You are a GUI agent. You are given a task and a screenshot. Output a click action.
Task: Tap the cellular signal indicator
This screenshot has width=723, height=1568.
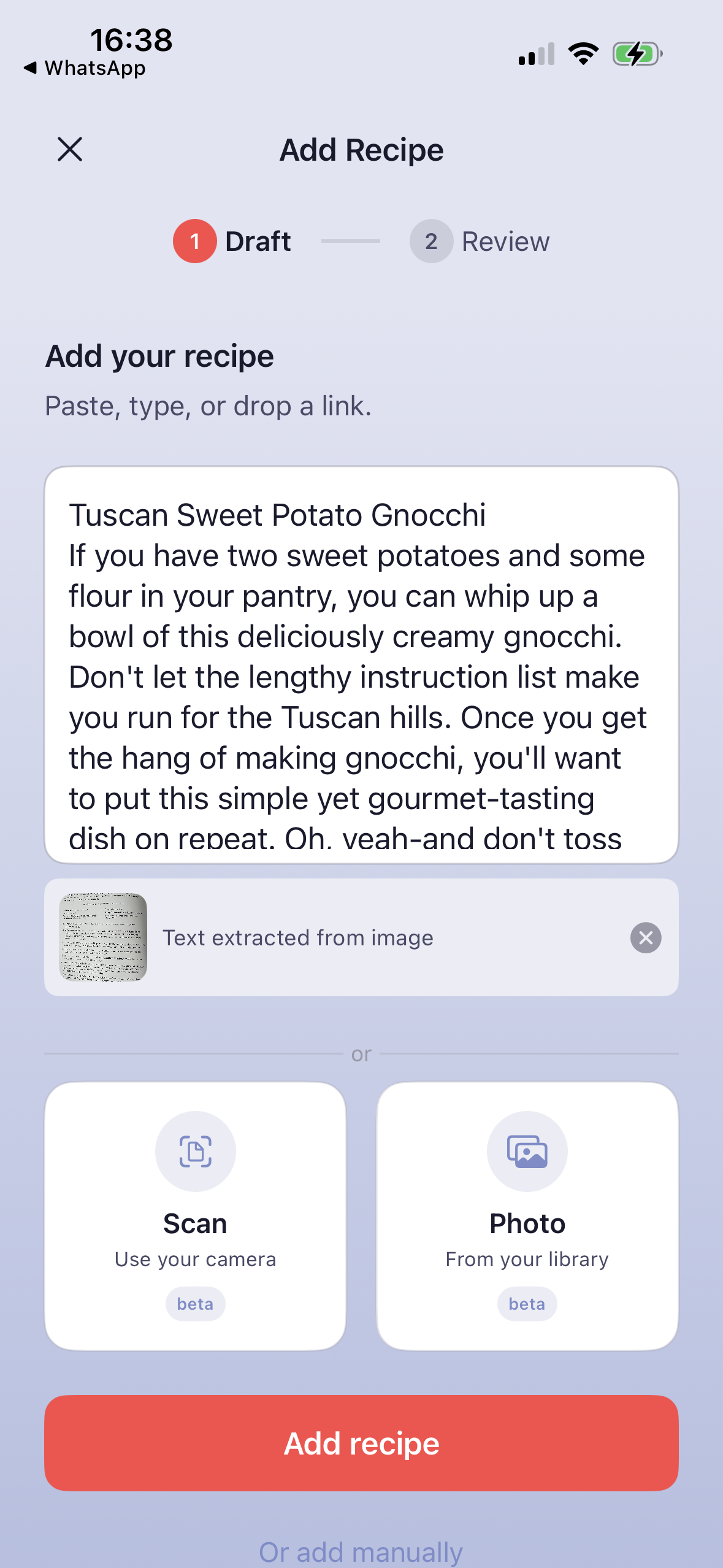pos(535,54)
